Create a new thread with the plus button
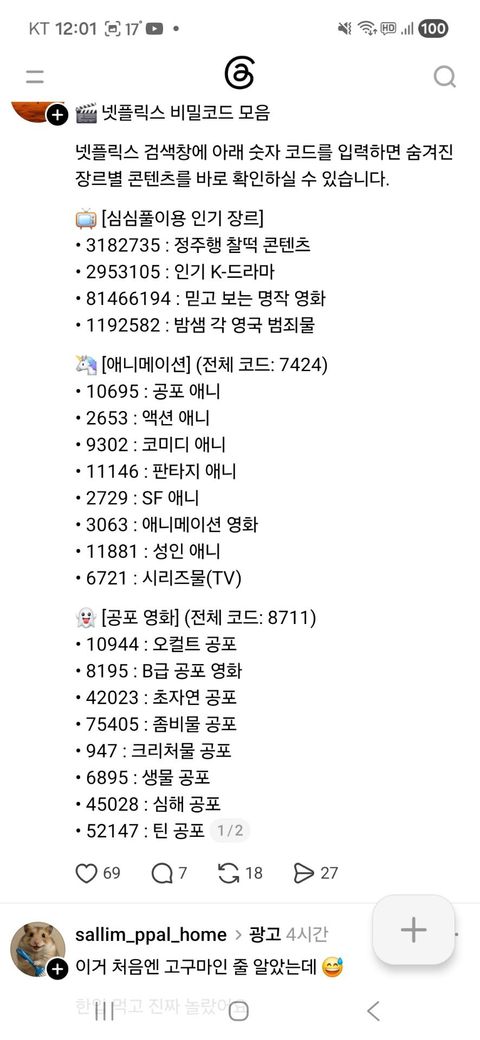This screenshot has width=480, height=1040. click(414, 930)
